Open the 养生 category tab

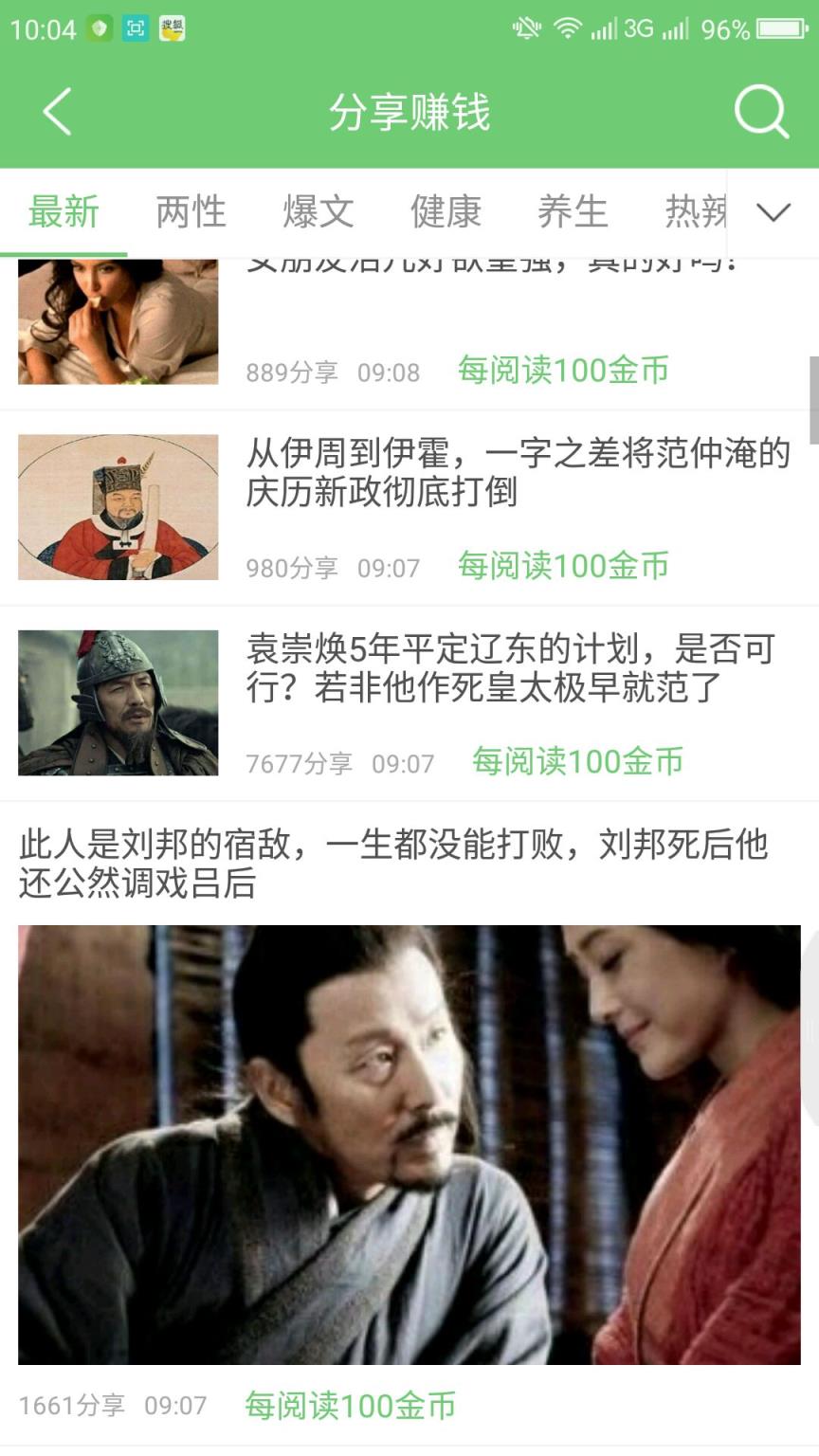[573, 211]
